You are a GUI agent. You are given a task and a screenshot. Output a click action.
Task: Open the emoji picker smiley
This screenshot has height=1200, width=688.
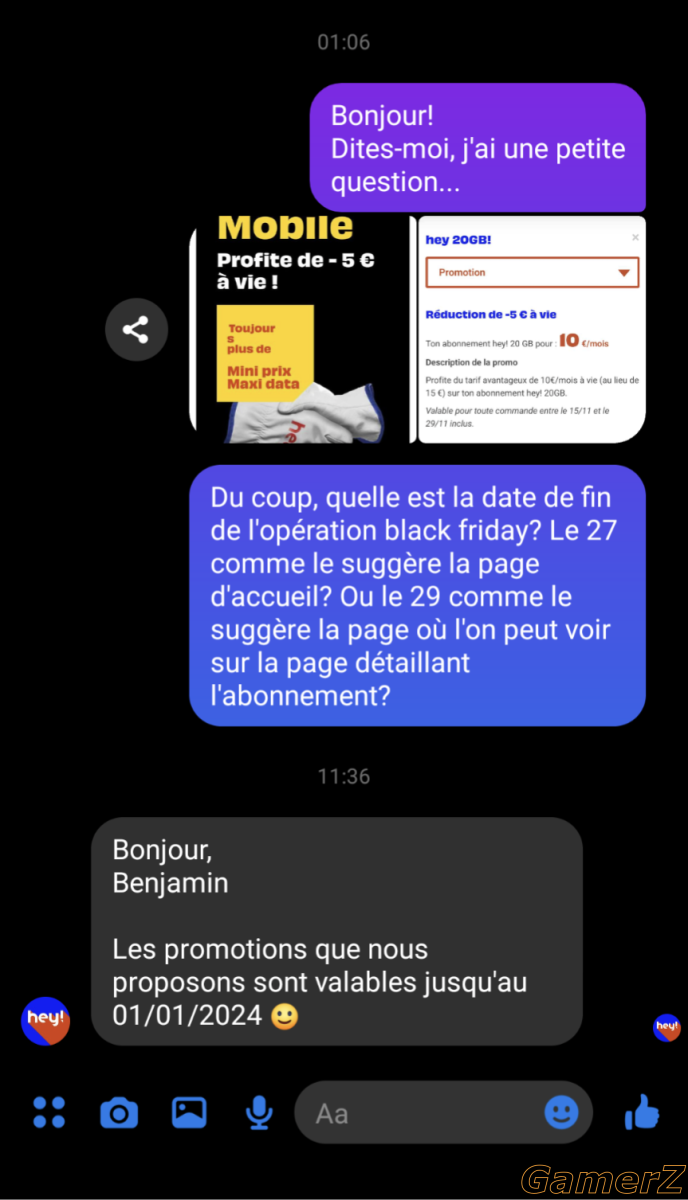(x=561, y=1112)
